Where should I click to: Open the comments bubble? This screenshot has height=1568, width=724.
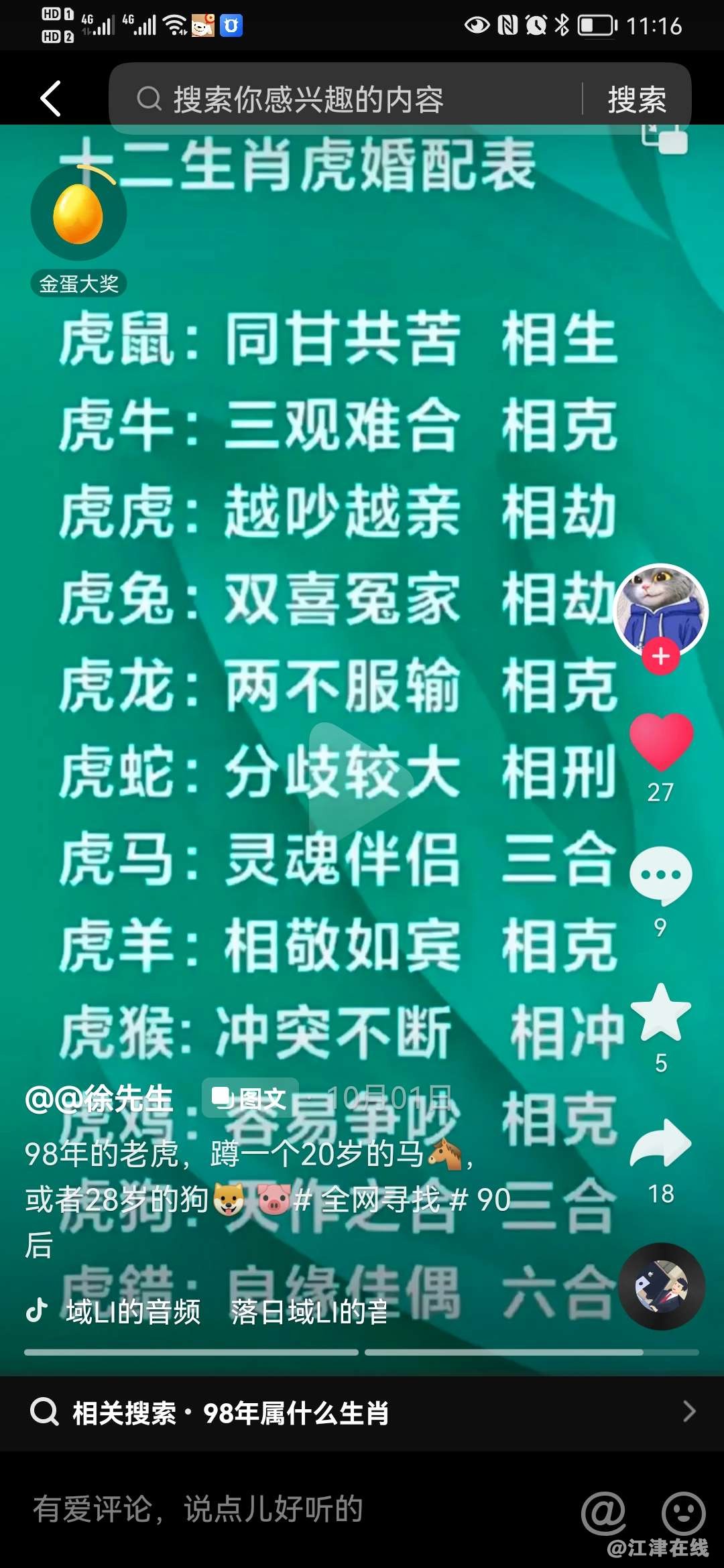(661, 876)
